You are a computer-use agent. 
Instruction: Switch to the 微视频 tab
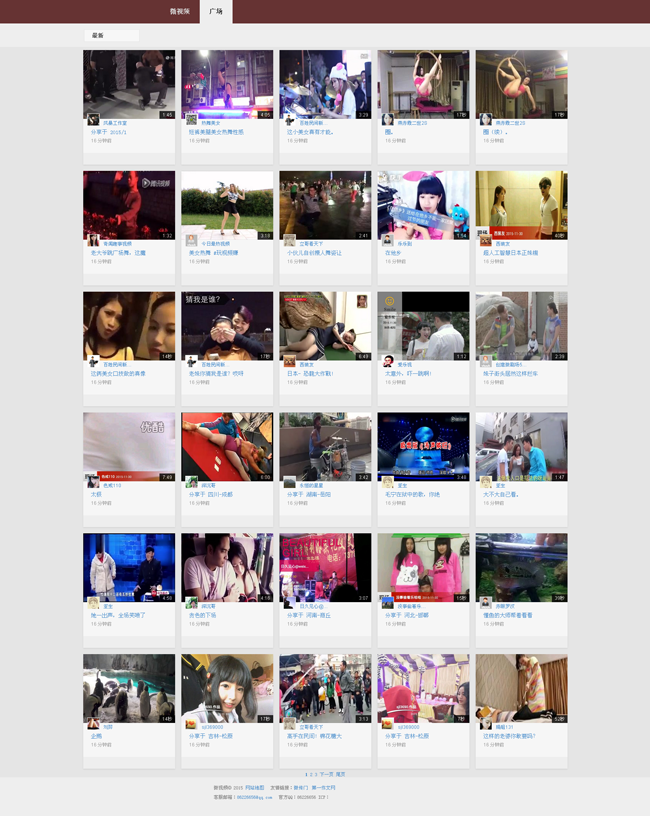pos(179,12)
